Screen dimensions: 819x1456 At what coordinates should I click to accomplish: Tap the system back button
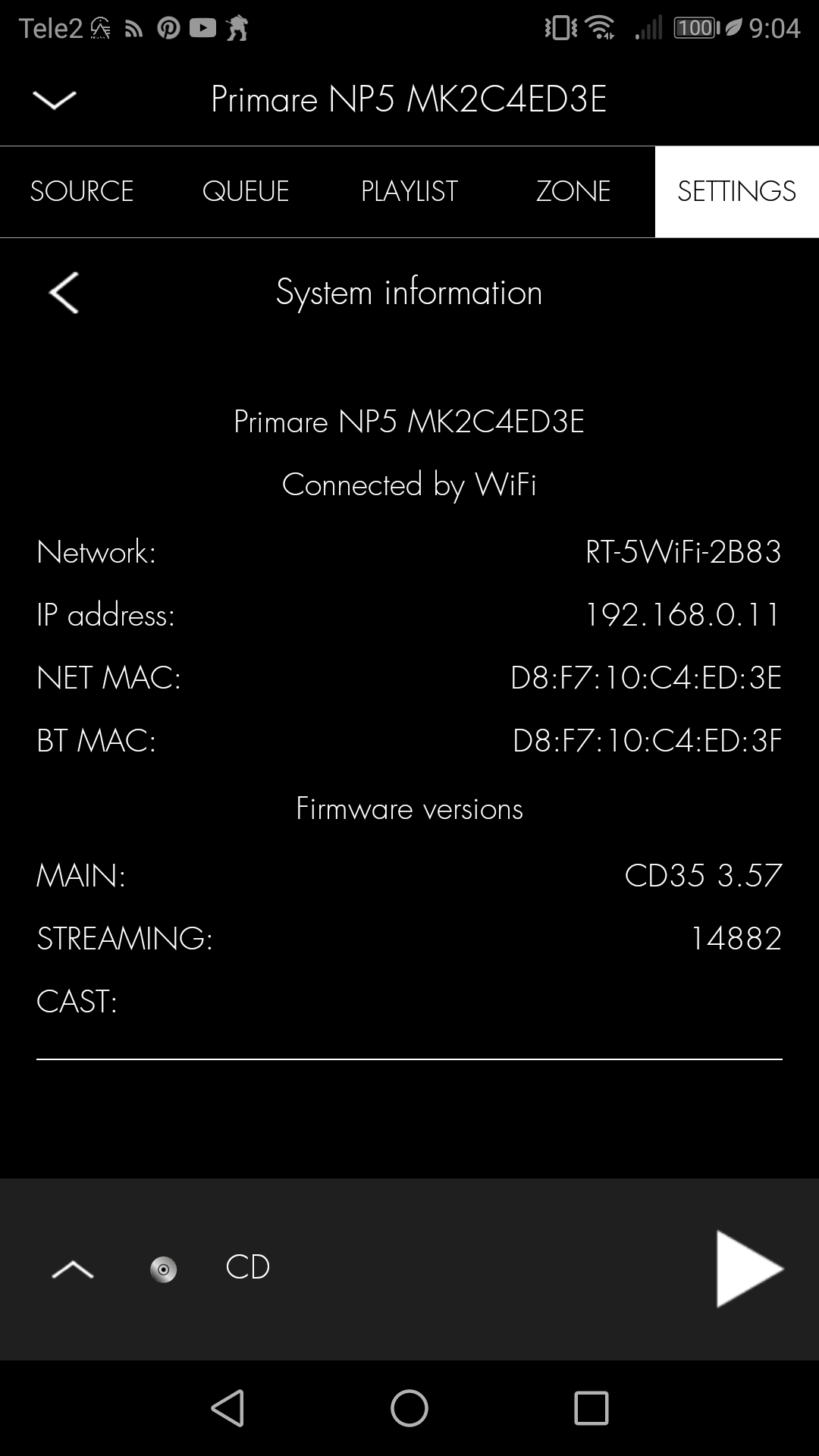tap(227, 1408)
